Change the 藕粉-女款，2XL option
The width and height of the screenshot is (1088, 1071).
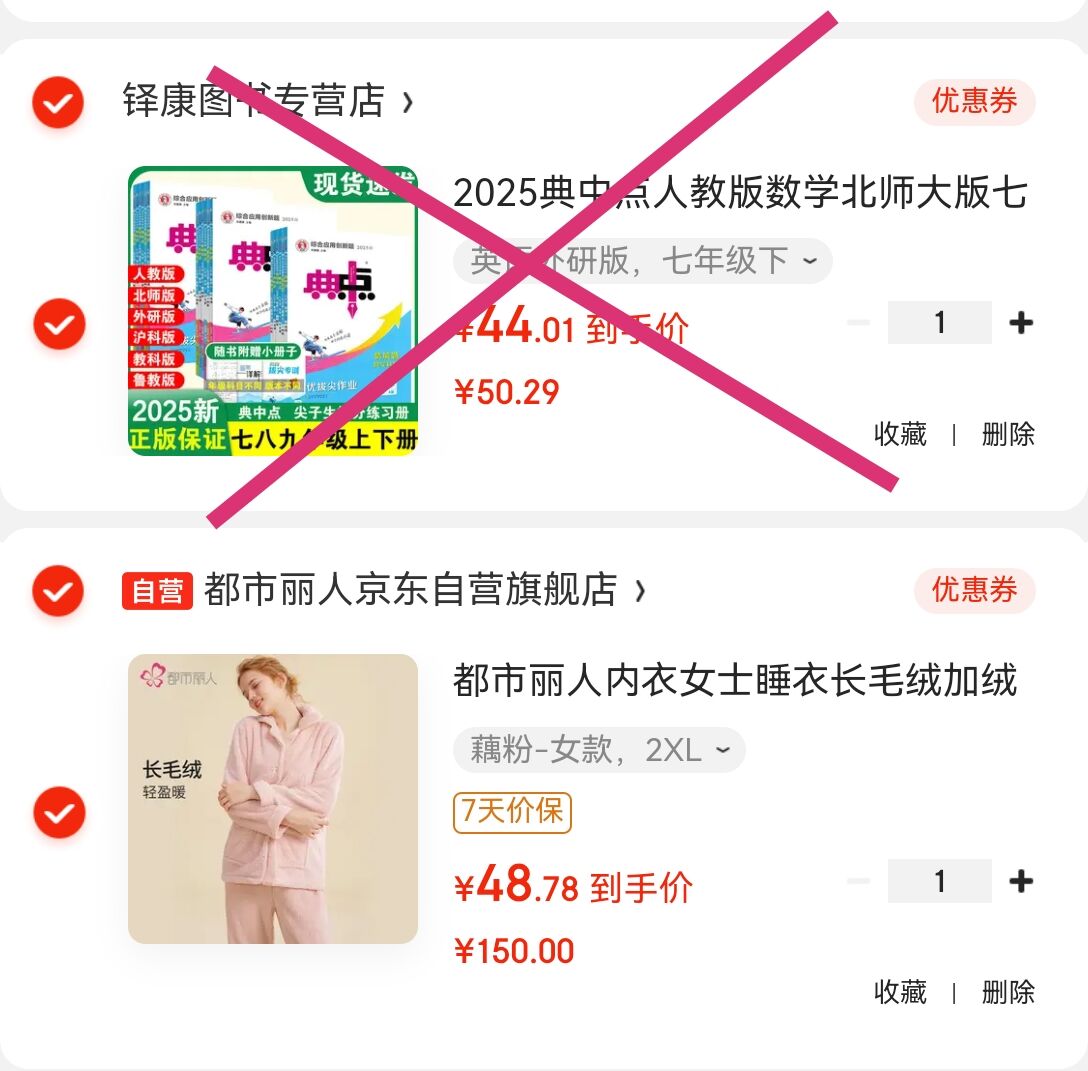point(598,750)
